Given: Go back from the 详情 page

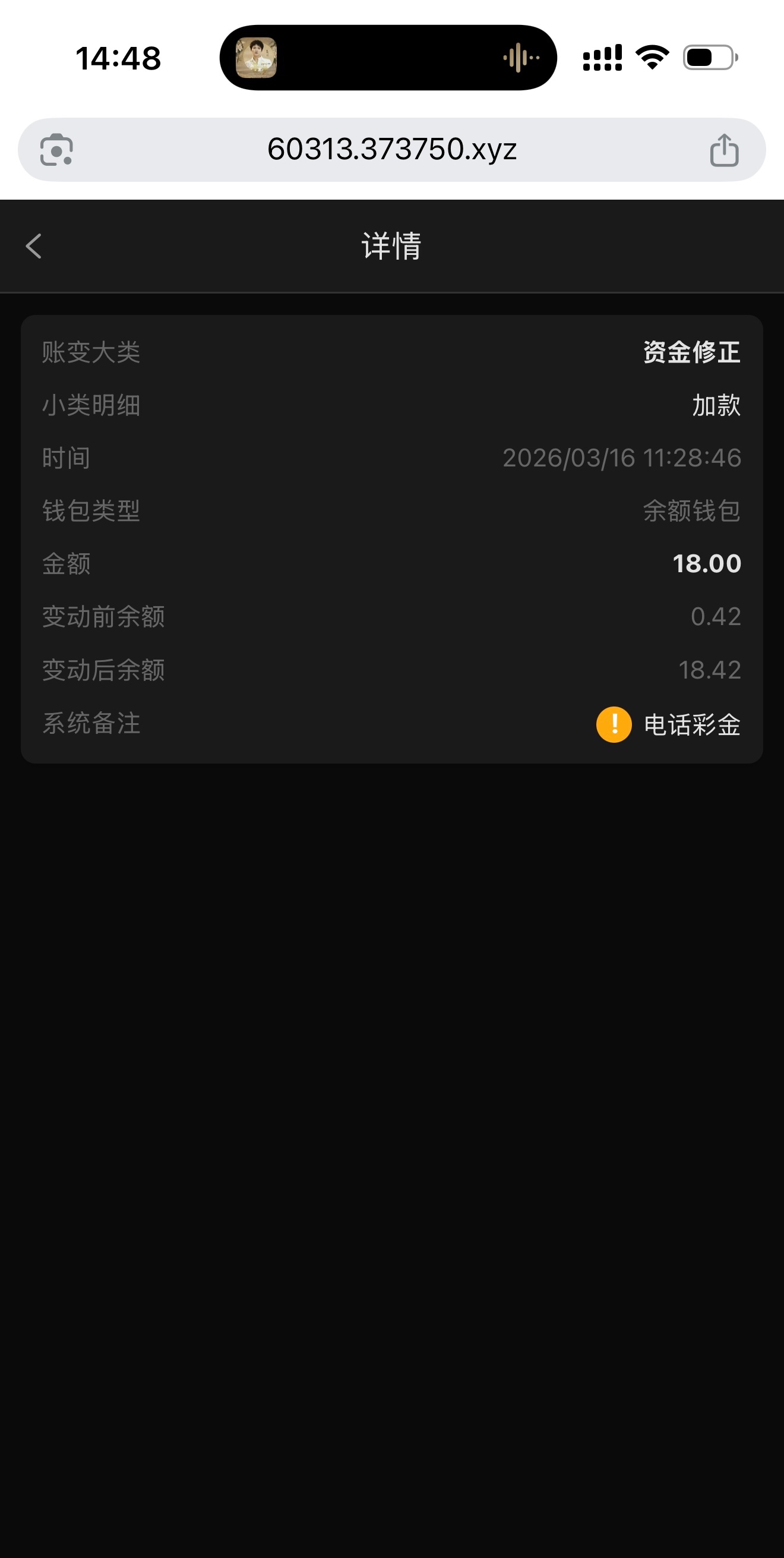Looking at the screenshot, I should [34, 246].
